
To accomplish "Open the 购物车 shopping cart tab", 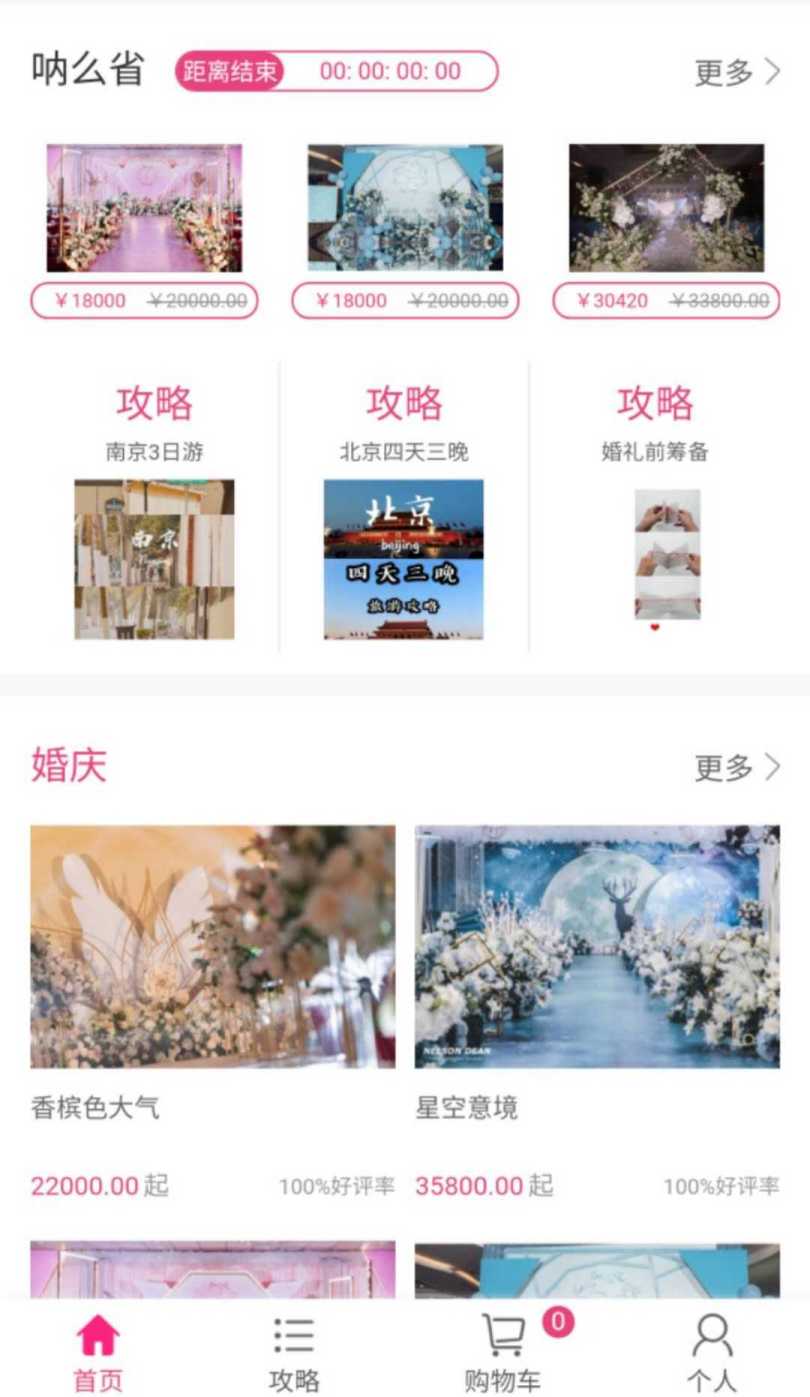I will click(503, 1353).
